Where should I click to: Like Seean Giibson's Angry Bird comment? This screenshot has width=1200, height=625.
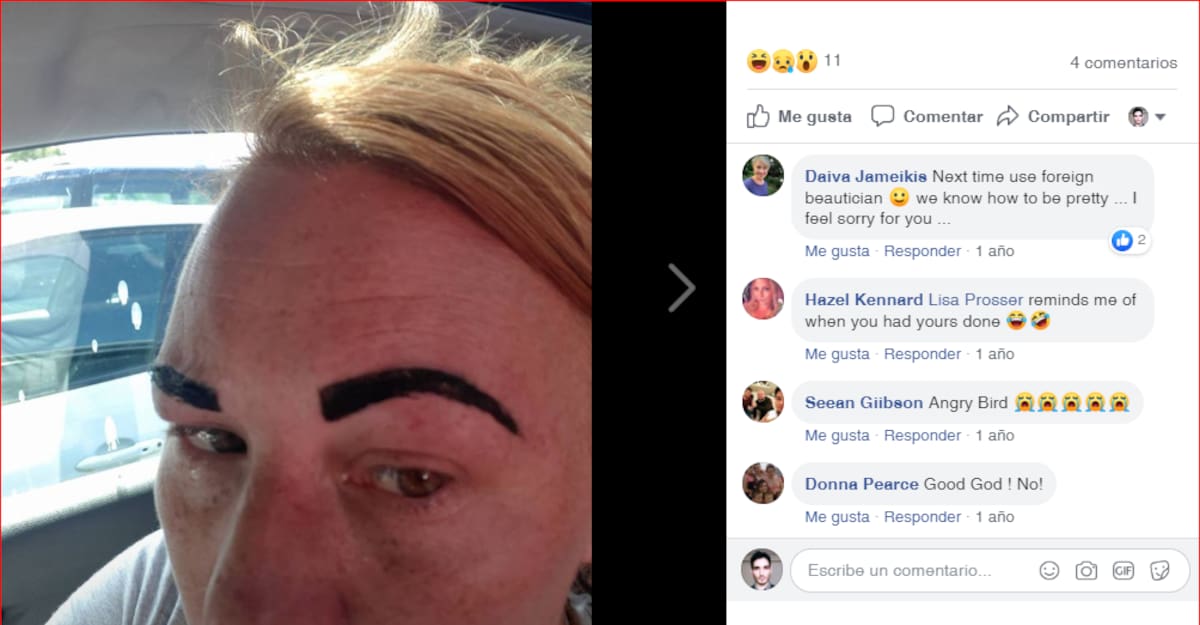(836, 436)
